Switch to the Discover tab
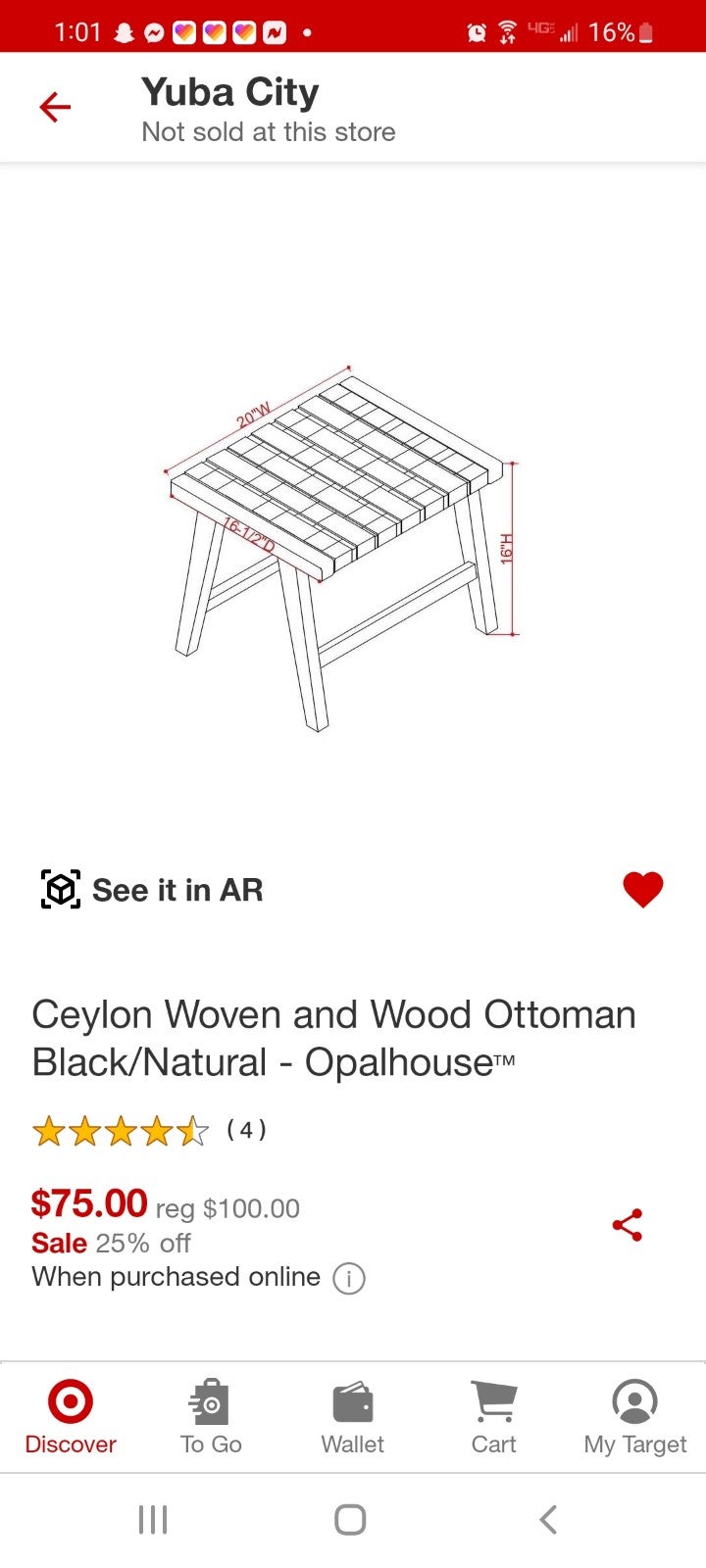 (71, 1416)
